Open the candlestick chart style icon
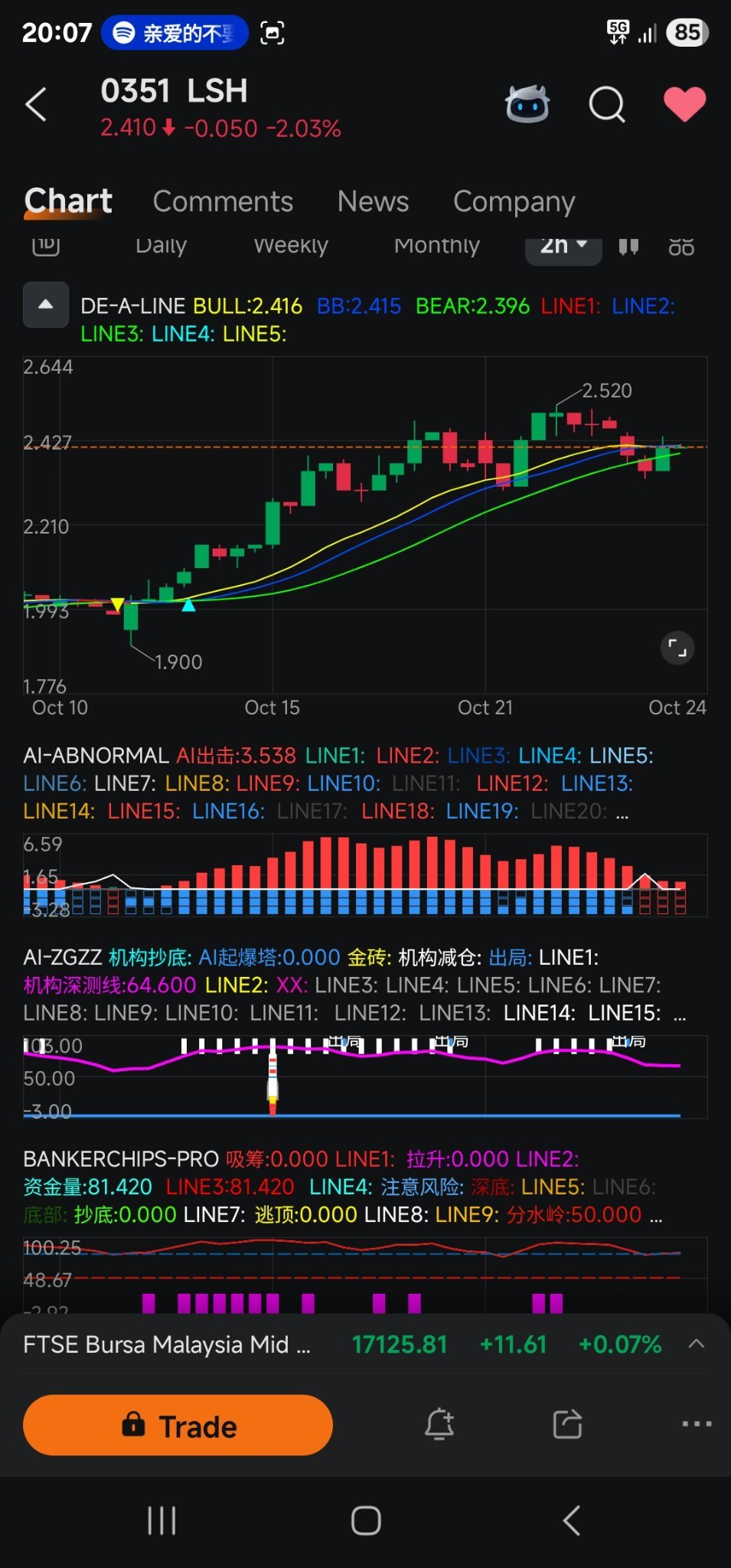The image size is (731, 1568). tap(628, 247)
